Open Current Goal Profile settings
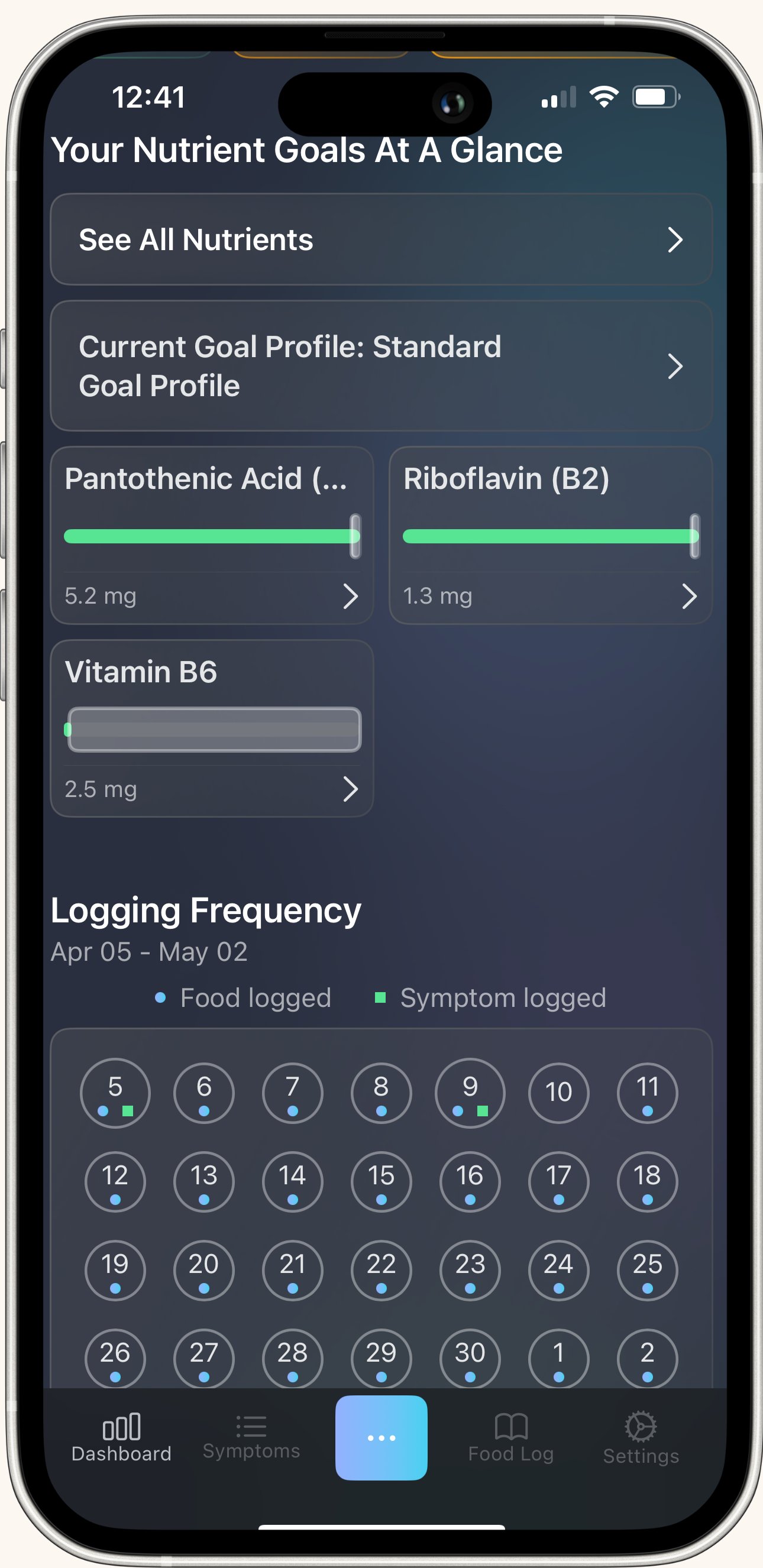The width and height of the screenshot is (763, 1568). (381, 366)
